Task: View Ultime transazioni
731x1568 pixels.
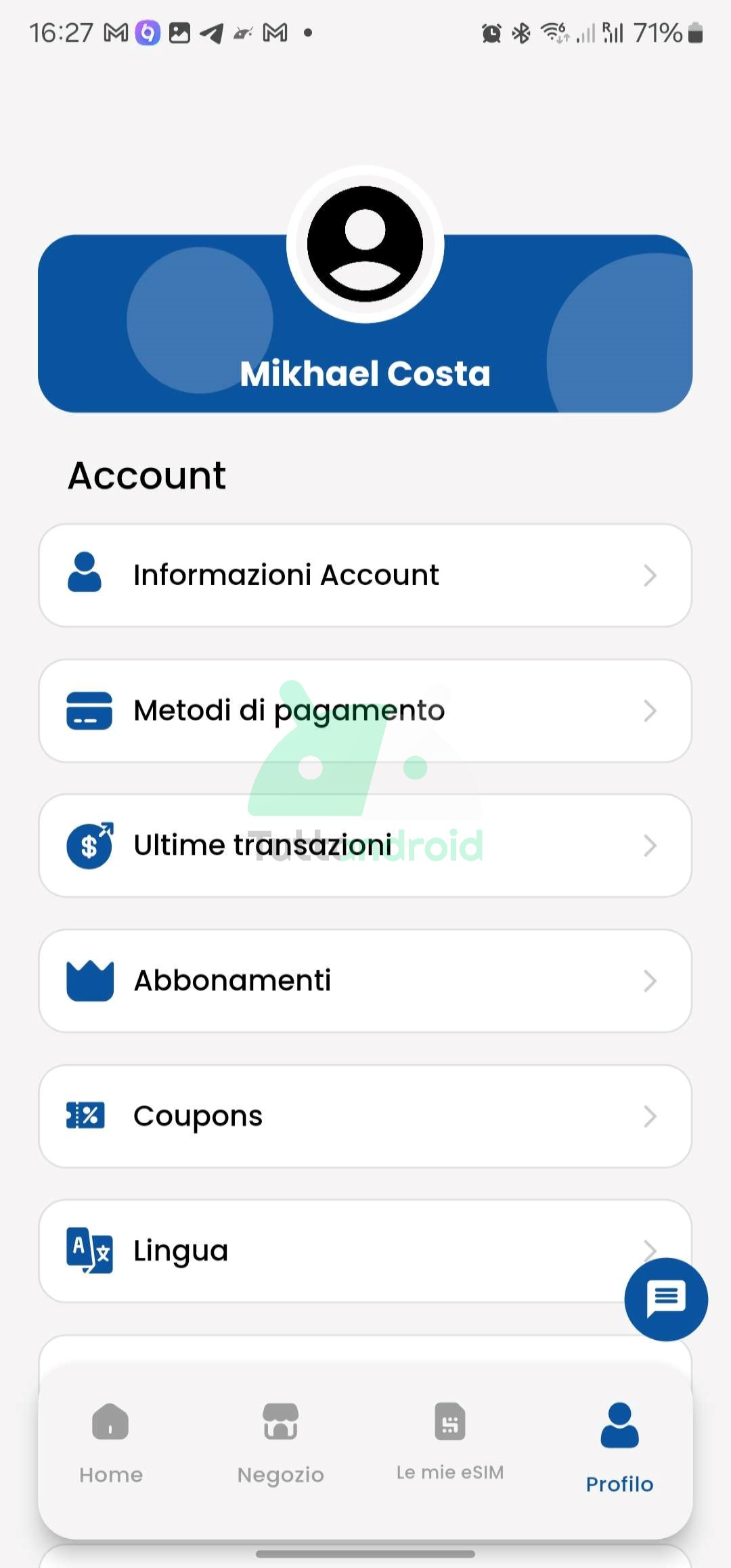Action: click(x=365, y=845)
